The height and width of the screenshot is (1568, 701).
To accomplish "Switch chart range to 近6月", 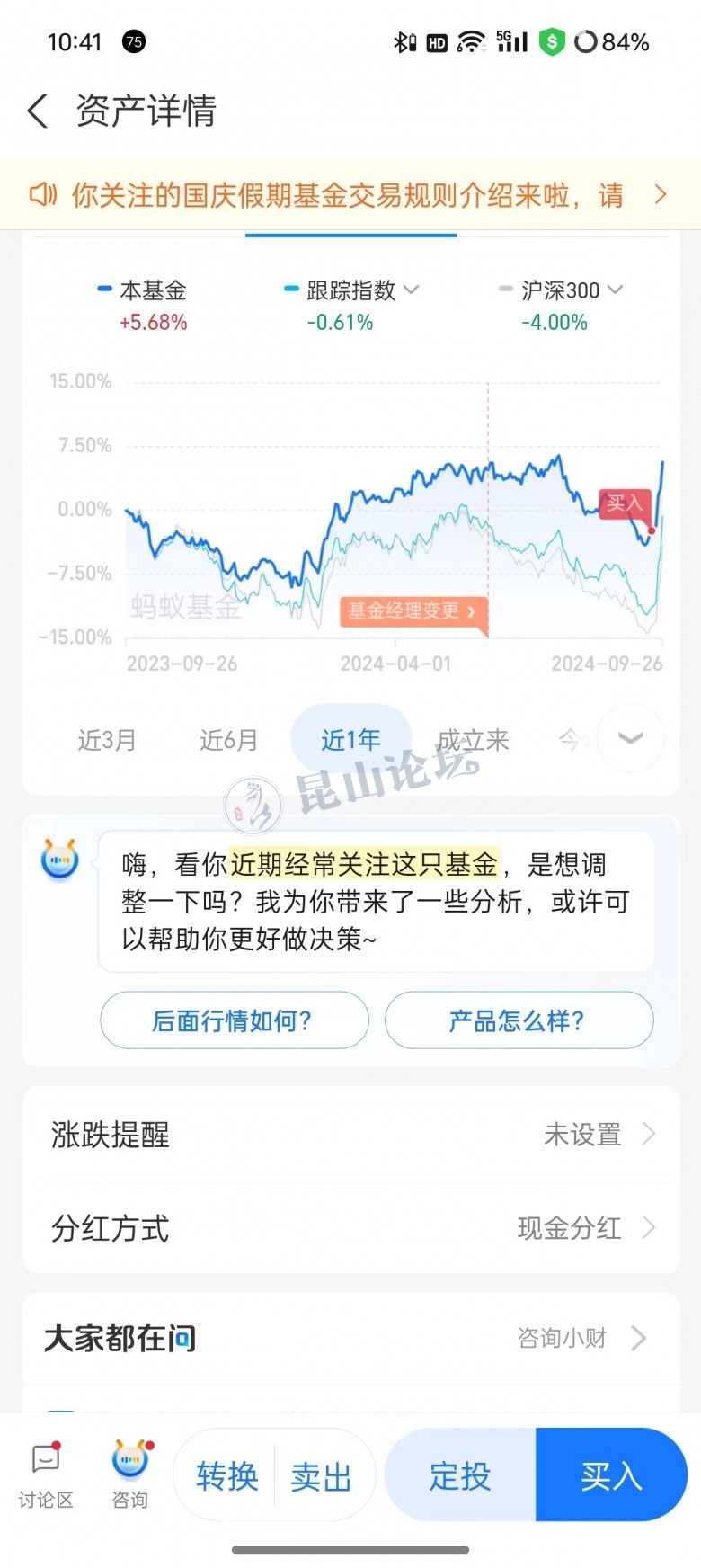I will click(228, 740).
